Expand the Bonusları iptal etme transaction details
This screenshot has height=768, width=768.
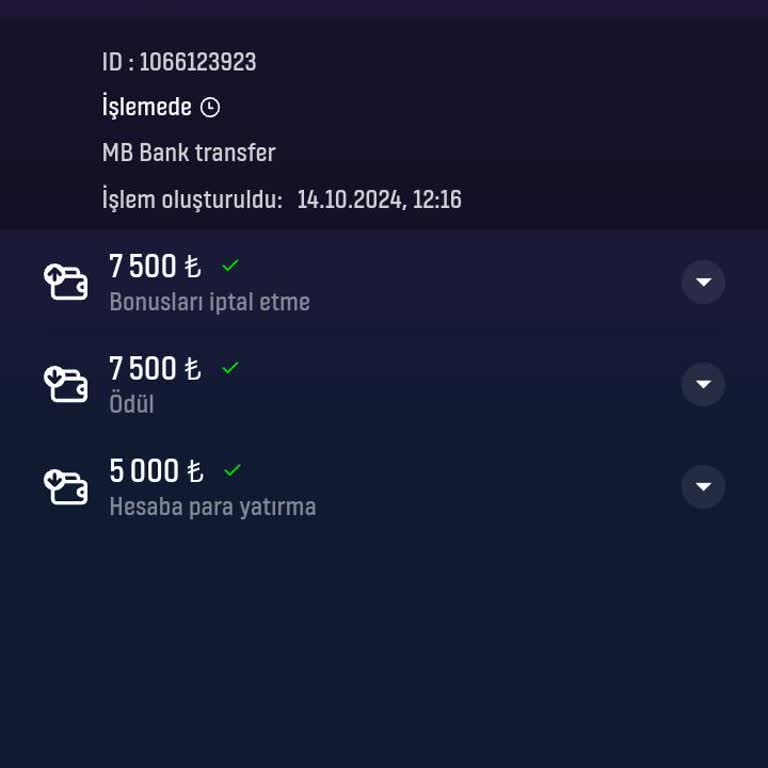[x=703, y=282]
